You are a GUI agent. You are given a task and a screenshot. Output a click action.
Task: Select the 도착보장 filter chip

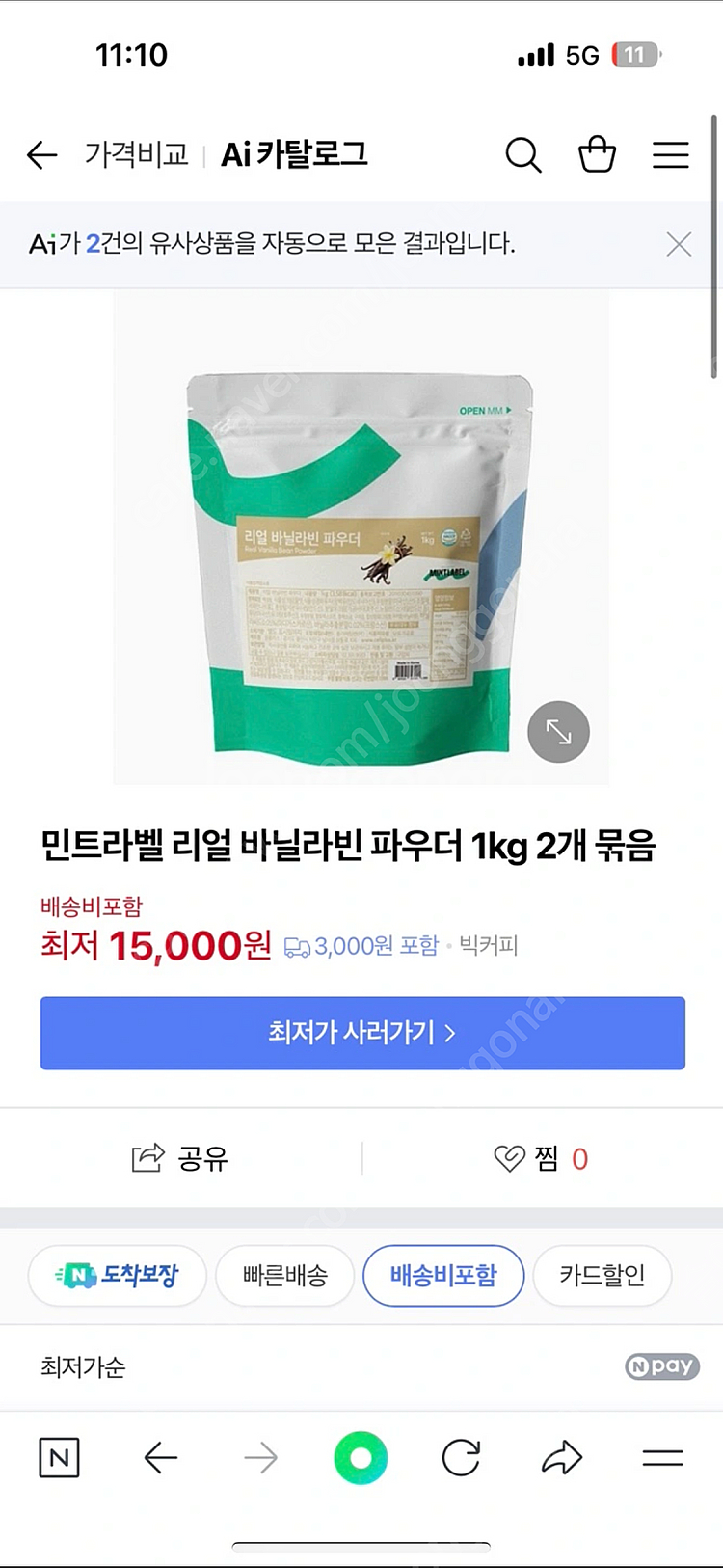[x=118, y=1275]
